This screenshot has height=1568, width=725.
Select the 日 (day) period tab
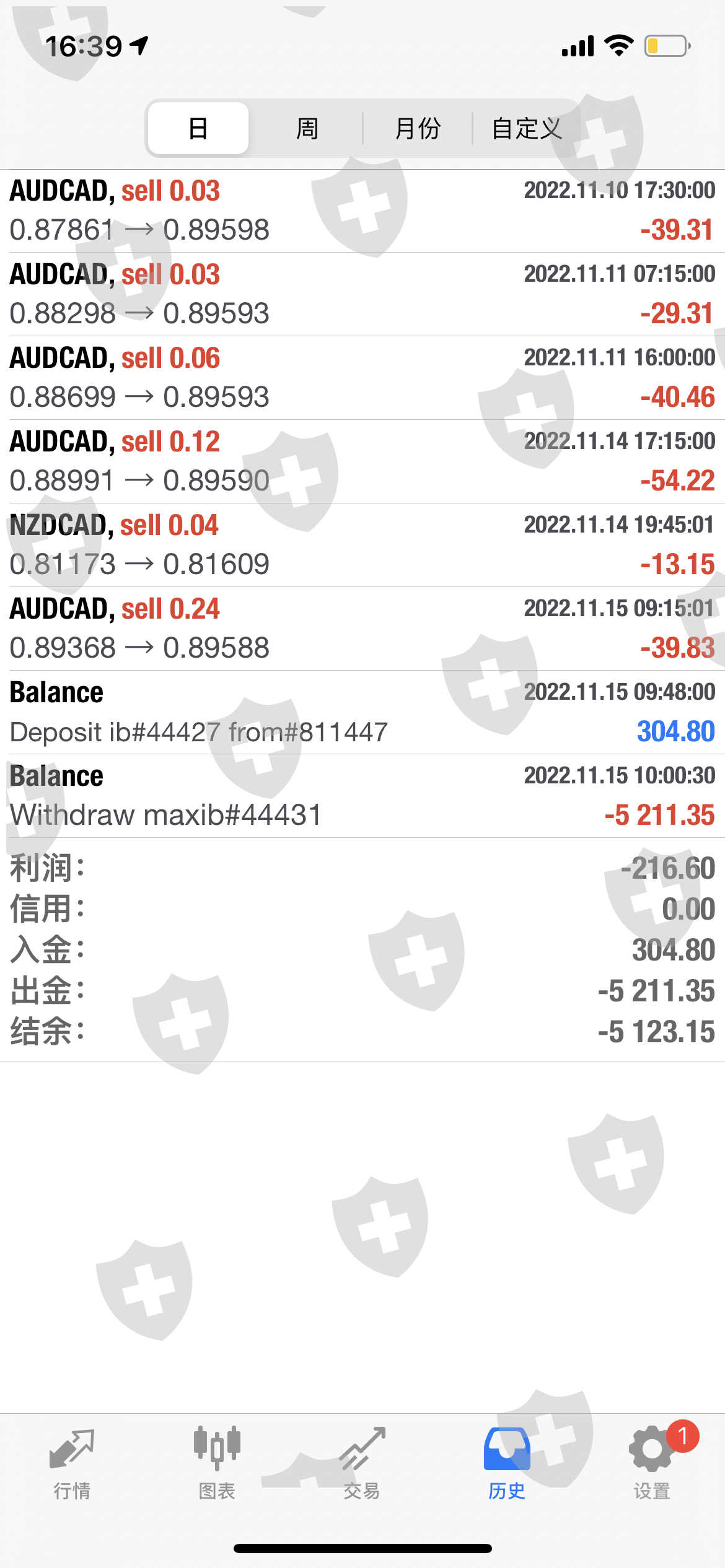click(198, 128)
